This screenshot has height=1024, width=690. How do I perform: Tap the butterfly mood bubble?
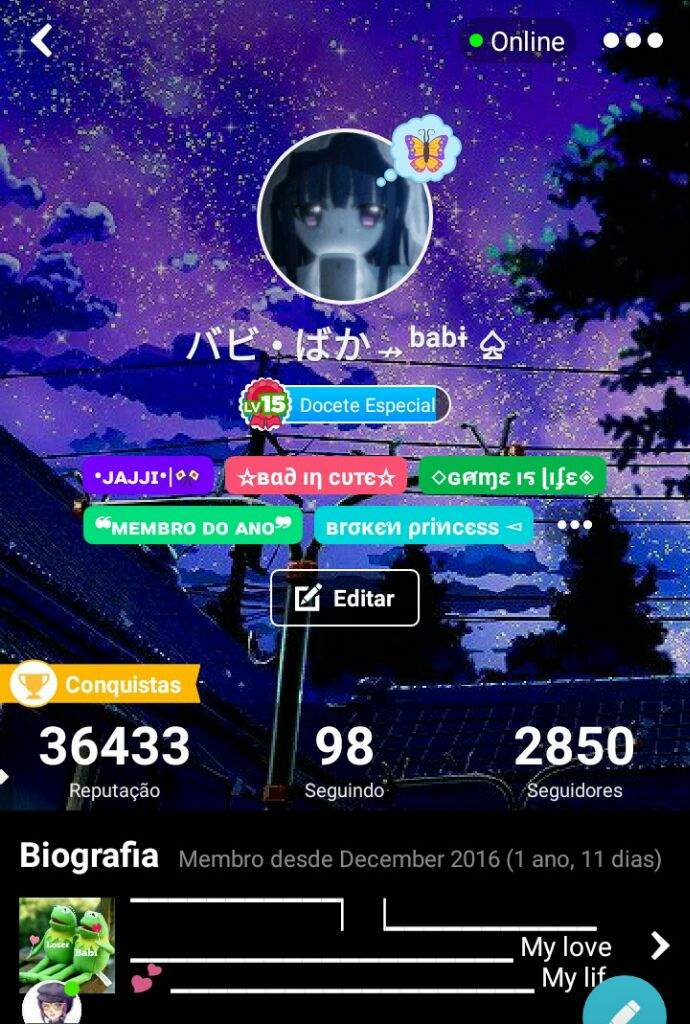pyautogui.click(x=426, y=150)
